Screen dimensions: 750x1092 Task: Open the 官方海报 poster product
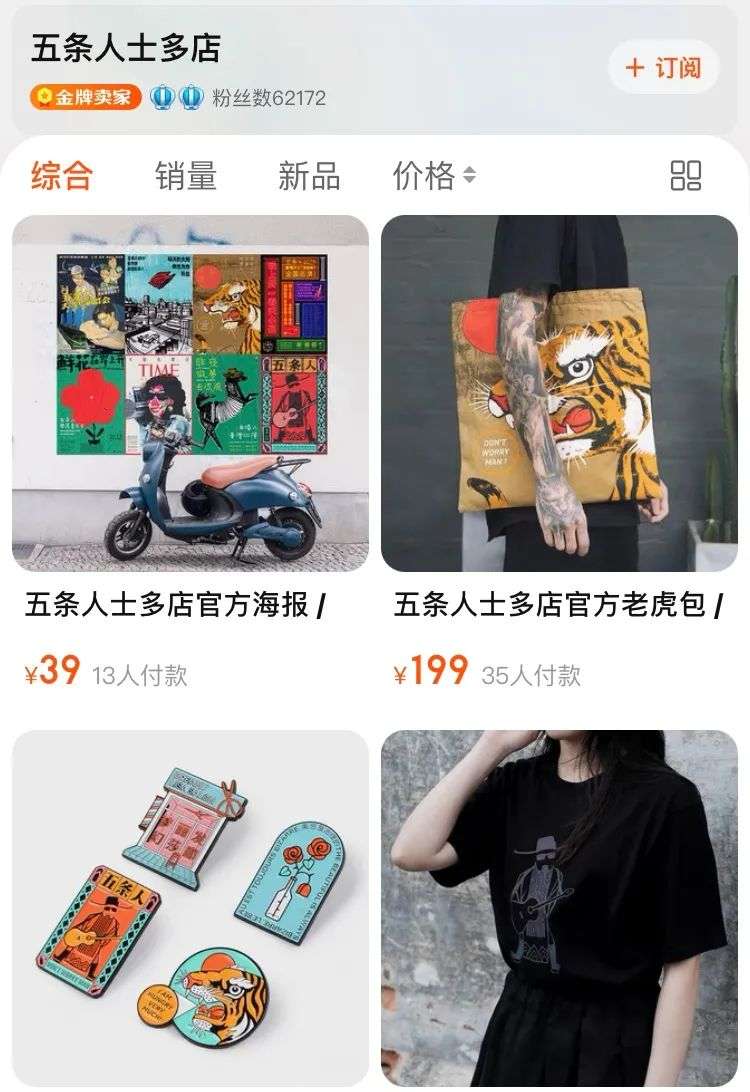pyautogui.click(x=190, y=394)
